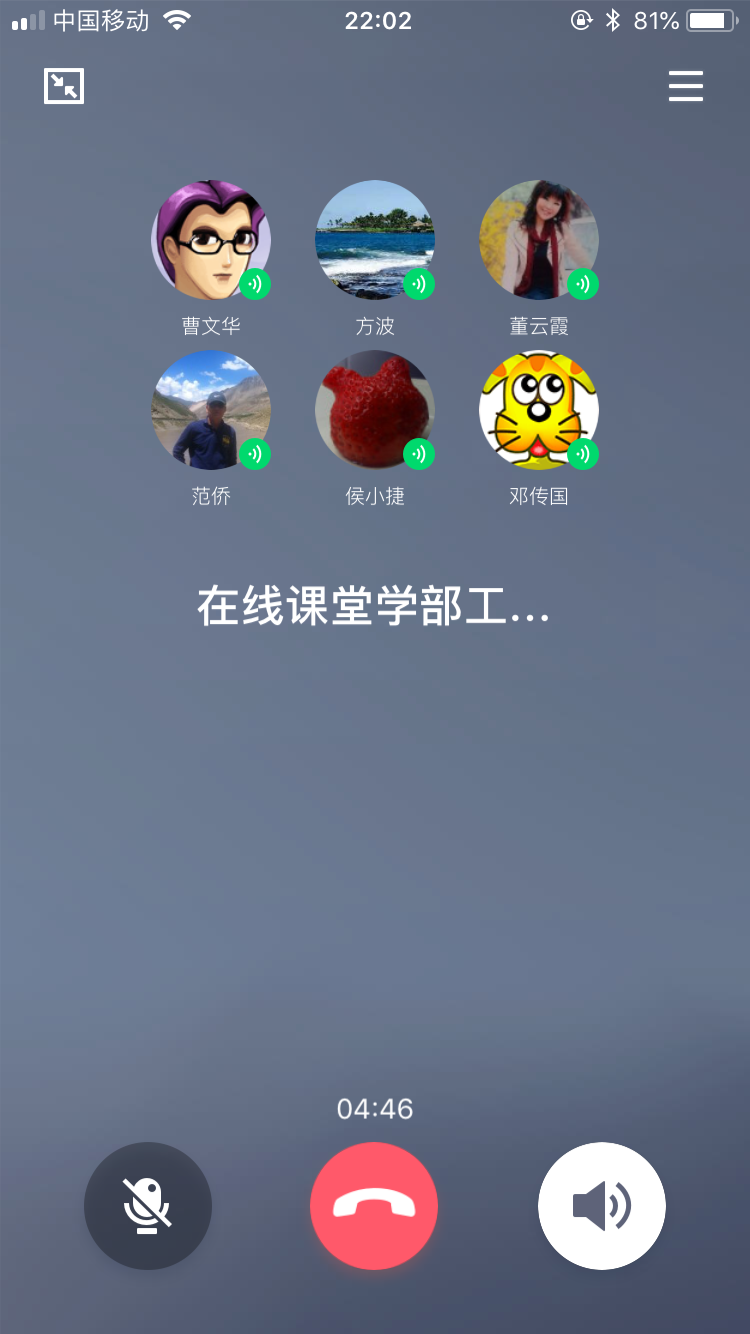
Task: Toggle the speaker button
Action: point(601,1206)
